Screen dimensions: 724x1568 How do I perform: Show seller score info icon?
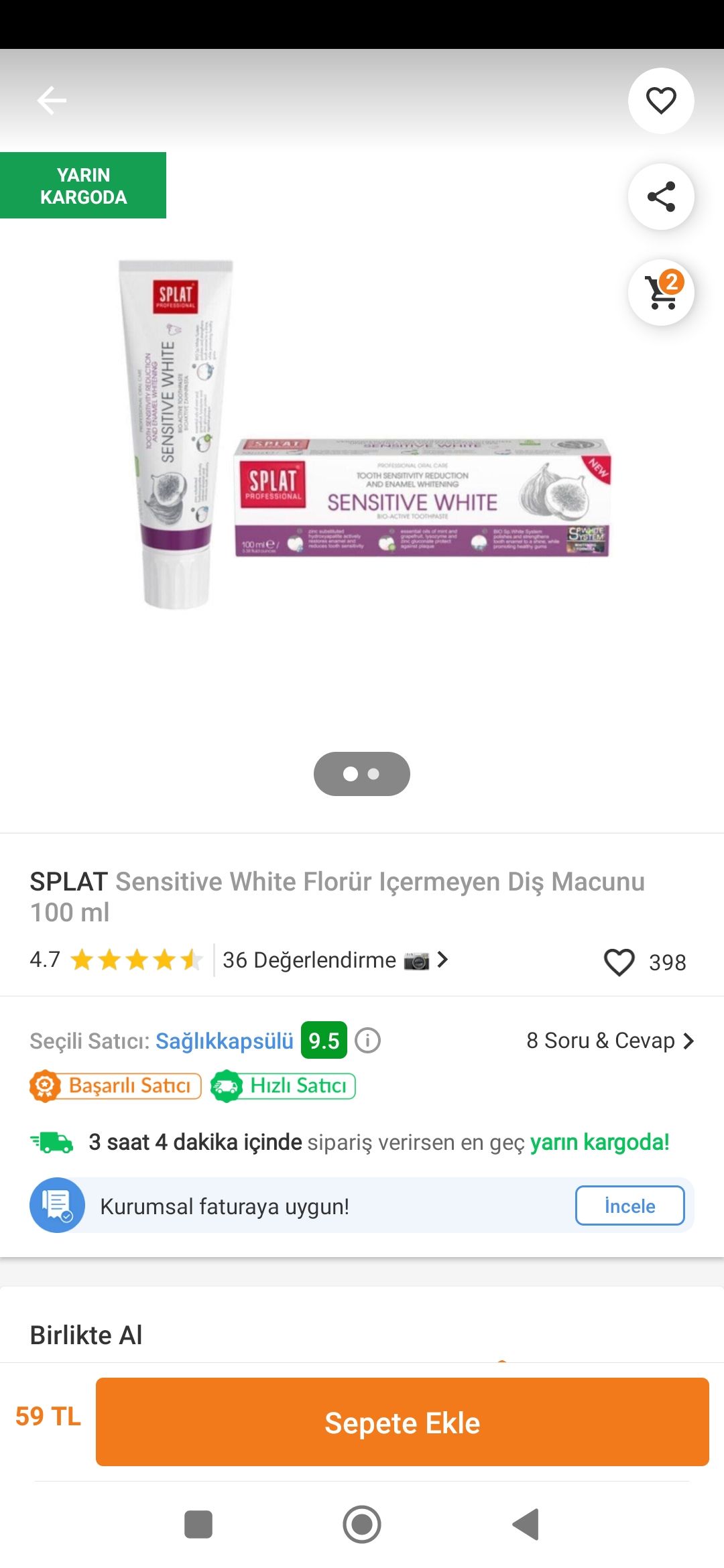pos(367,1041)
